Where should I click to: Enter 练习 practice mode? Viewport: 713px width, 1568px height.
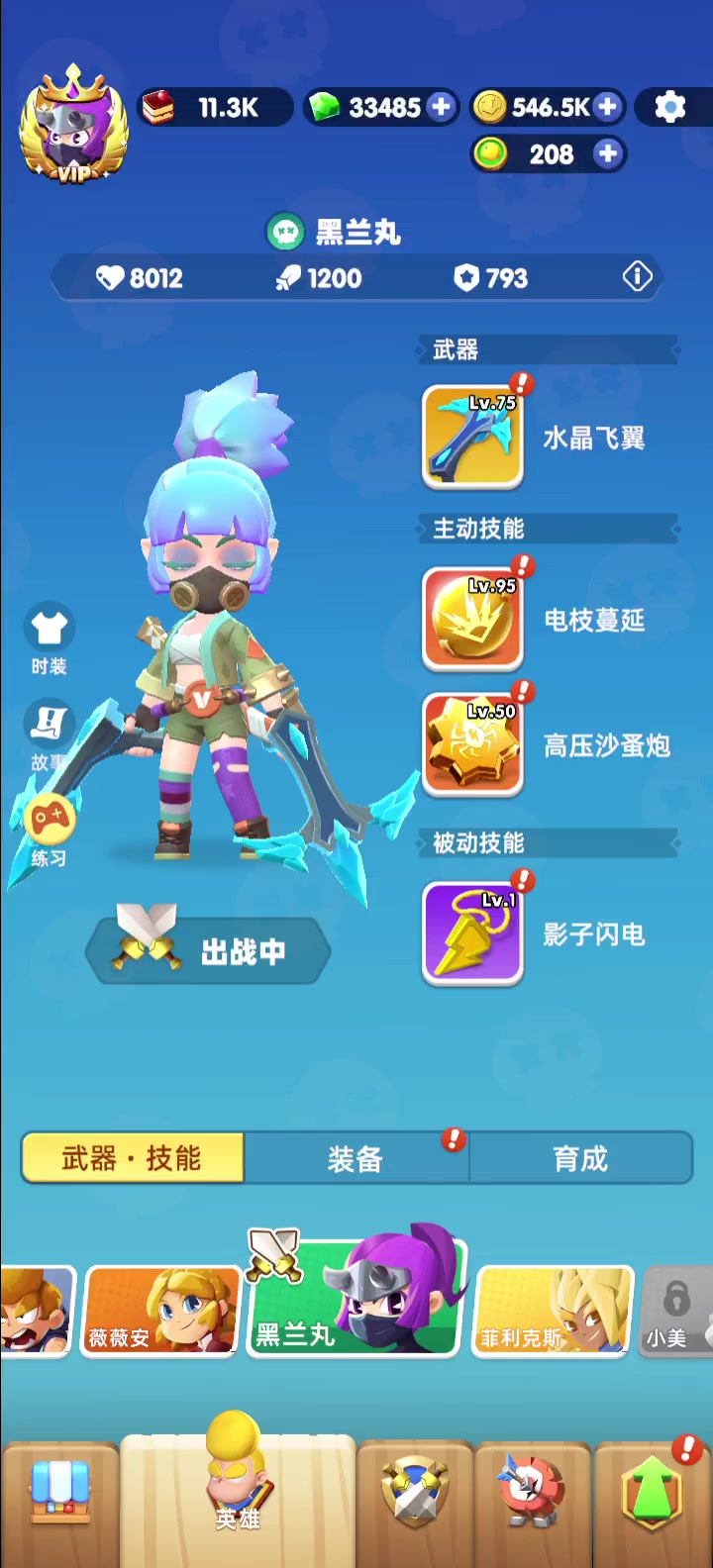[x=49, y=832]
